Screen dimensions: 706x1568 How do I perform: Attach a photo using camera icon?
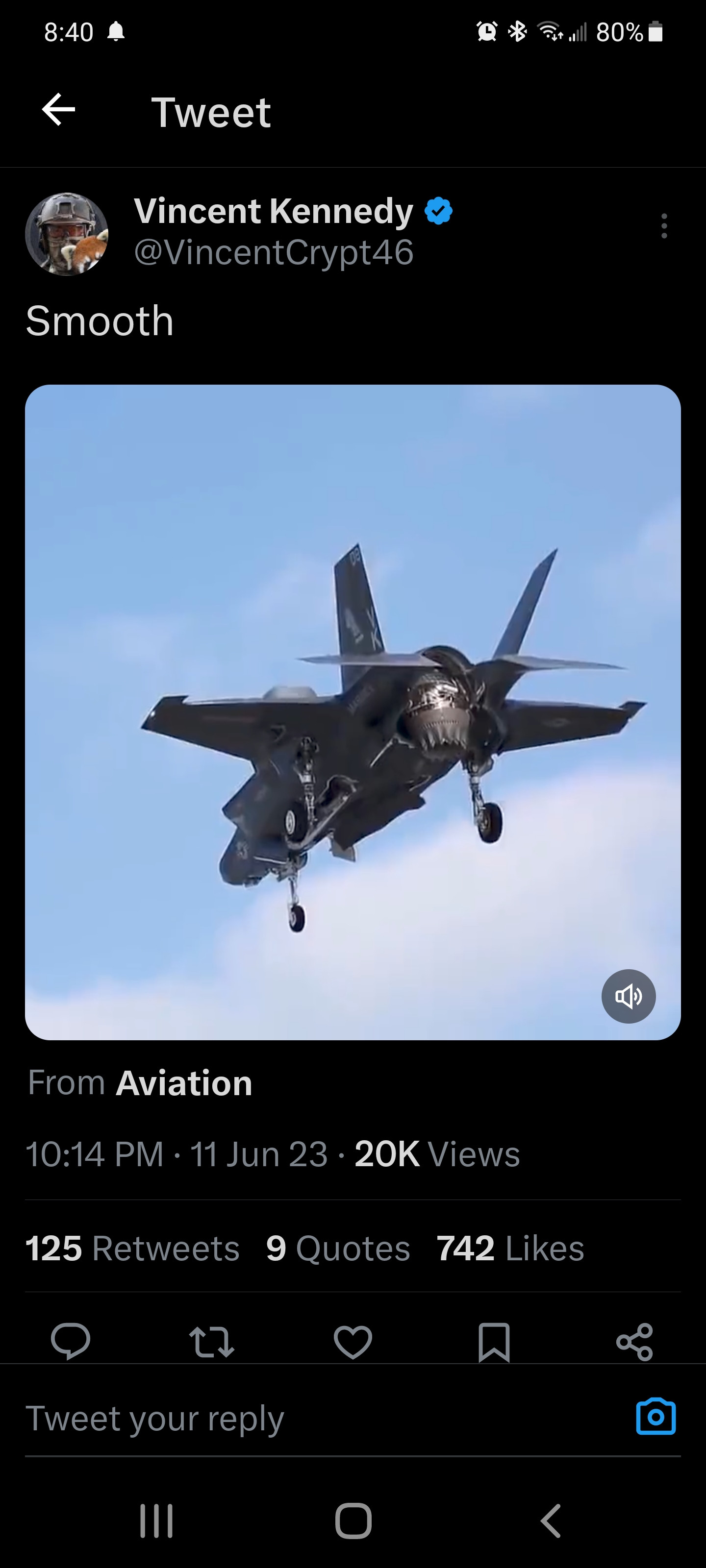[656, 1417]
